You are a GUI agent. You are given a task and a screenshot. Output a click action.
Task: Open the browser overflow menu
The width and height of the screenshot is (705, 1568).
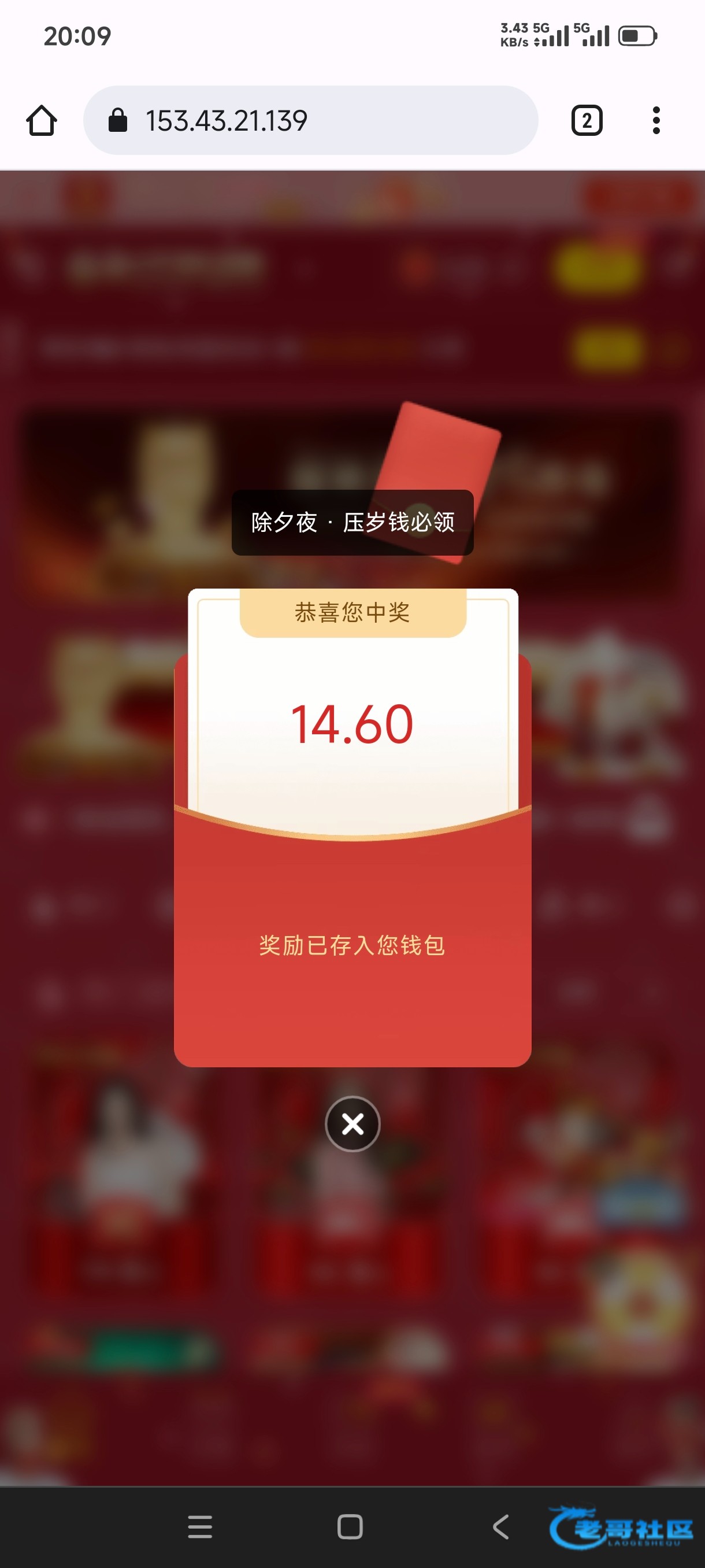click(656, 120)
